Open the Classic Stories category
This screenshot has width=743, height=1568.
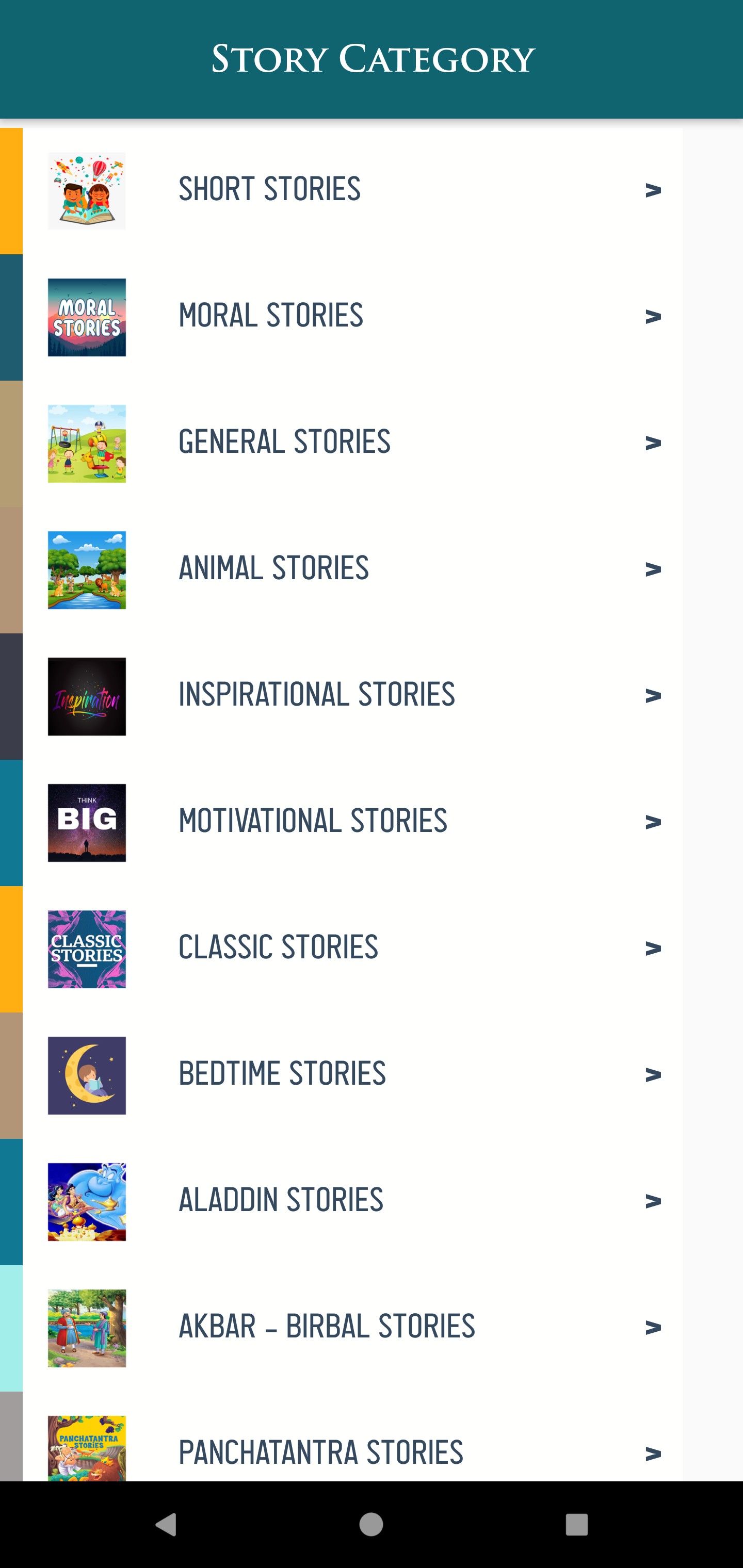click(352, 949)
